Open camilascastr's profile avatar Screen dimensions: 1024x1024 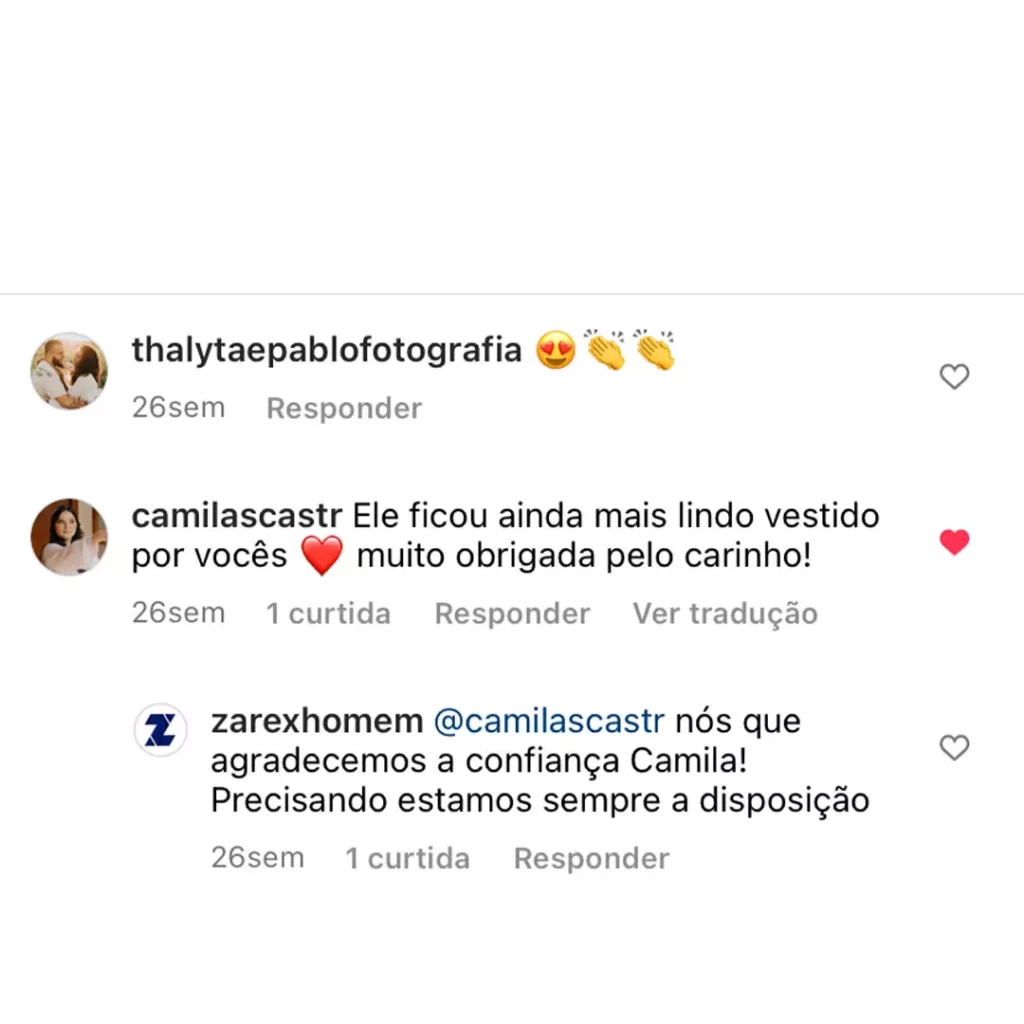point(69,537)
